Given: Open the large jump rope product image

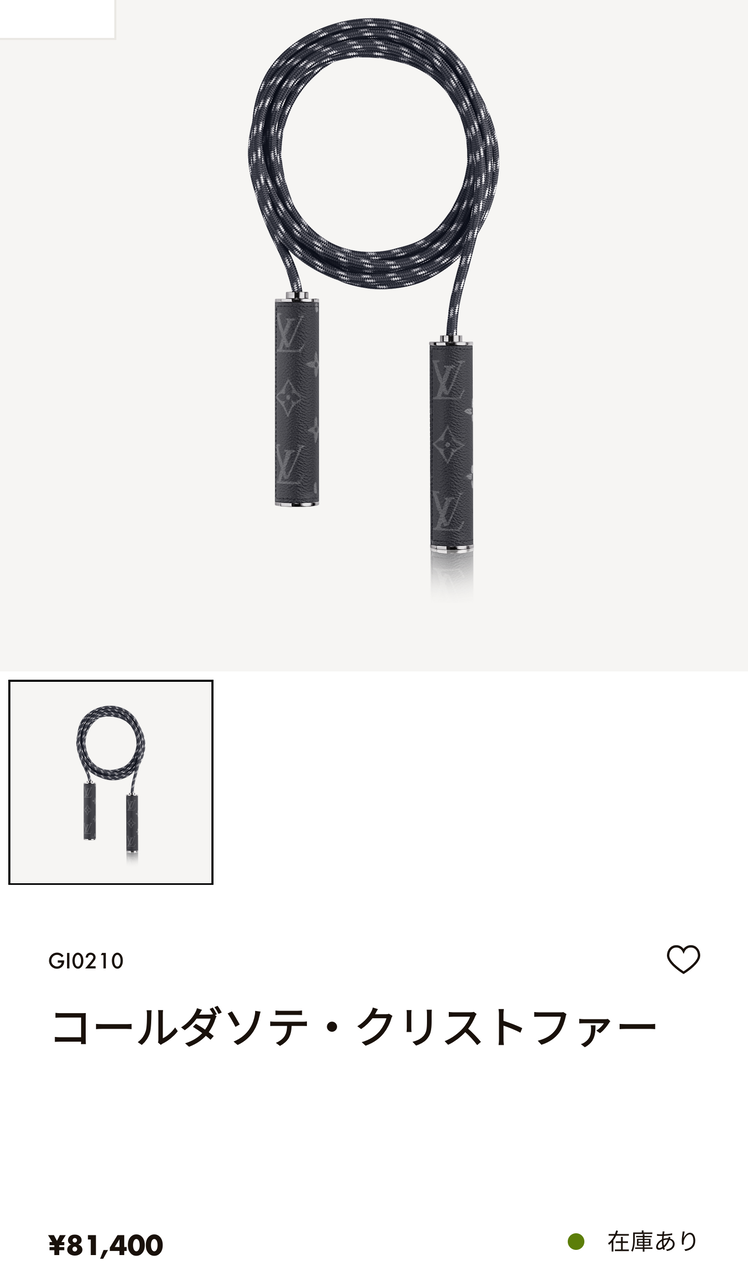Looking at the screenshot, I should (x=374, y=335).
